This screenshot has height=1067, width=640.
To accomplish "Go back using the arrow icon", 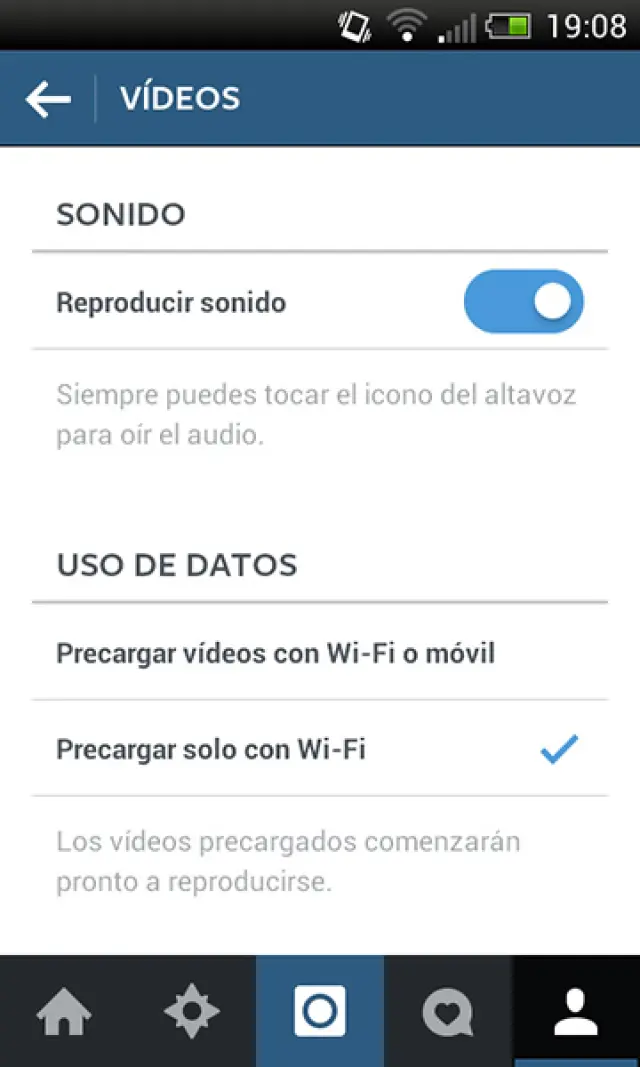I will point(48,99).
